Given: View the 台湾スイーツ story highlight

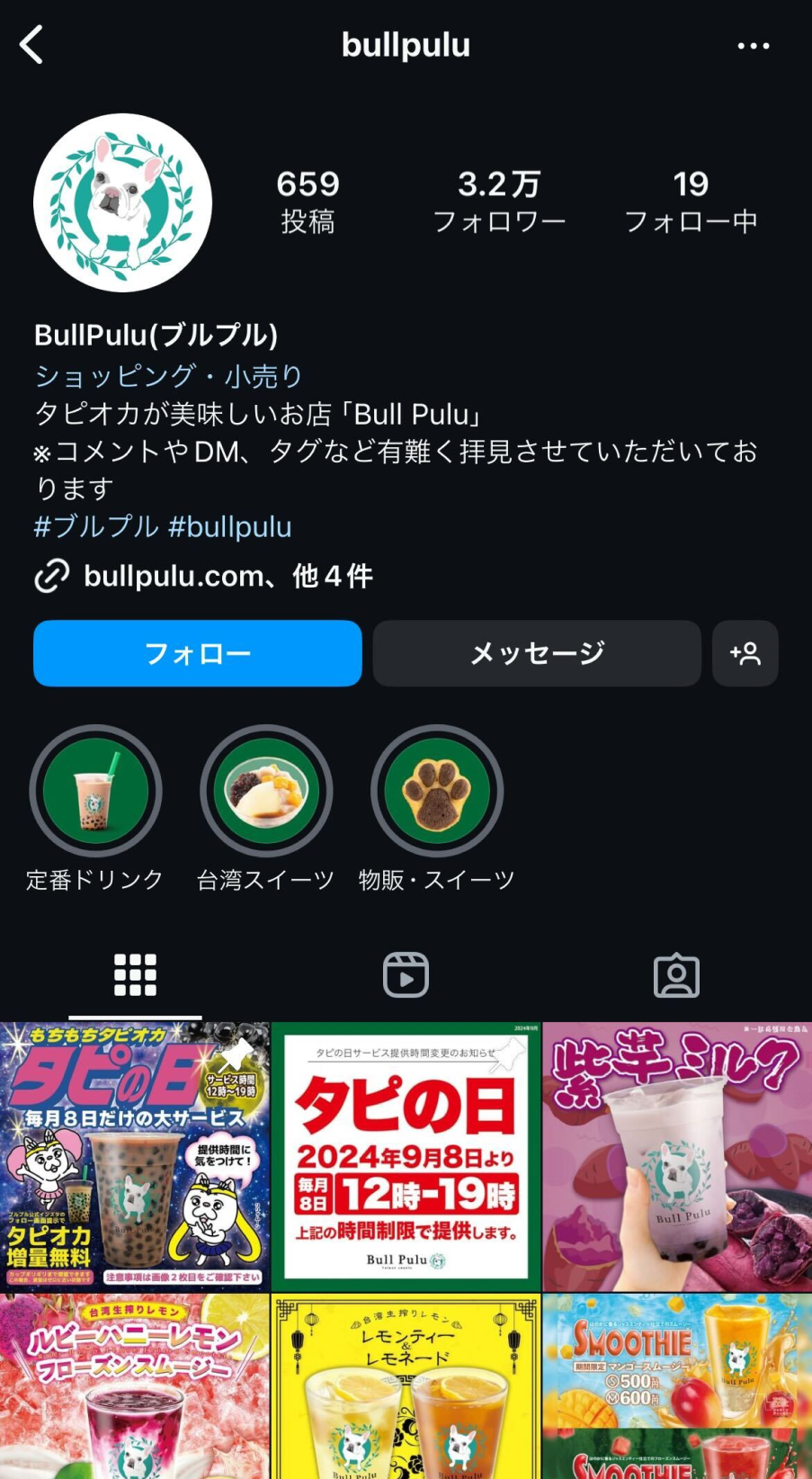Looking at the screenshot, I should click(x=266, y=791).
